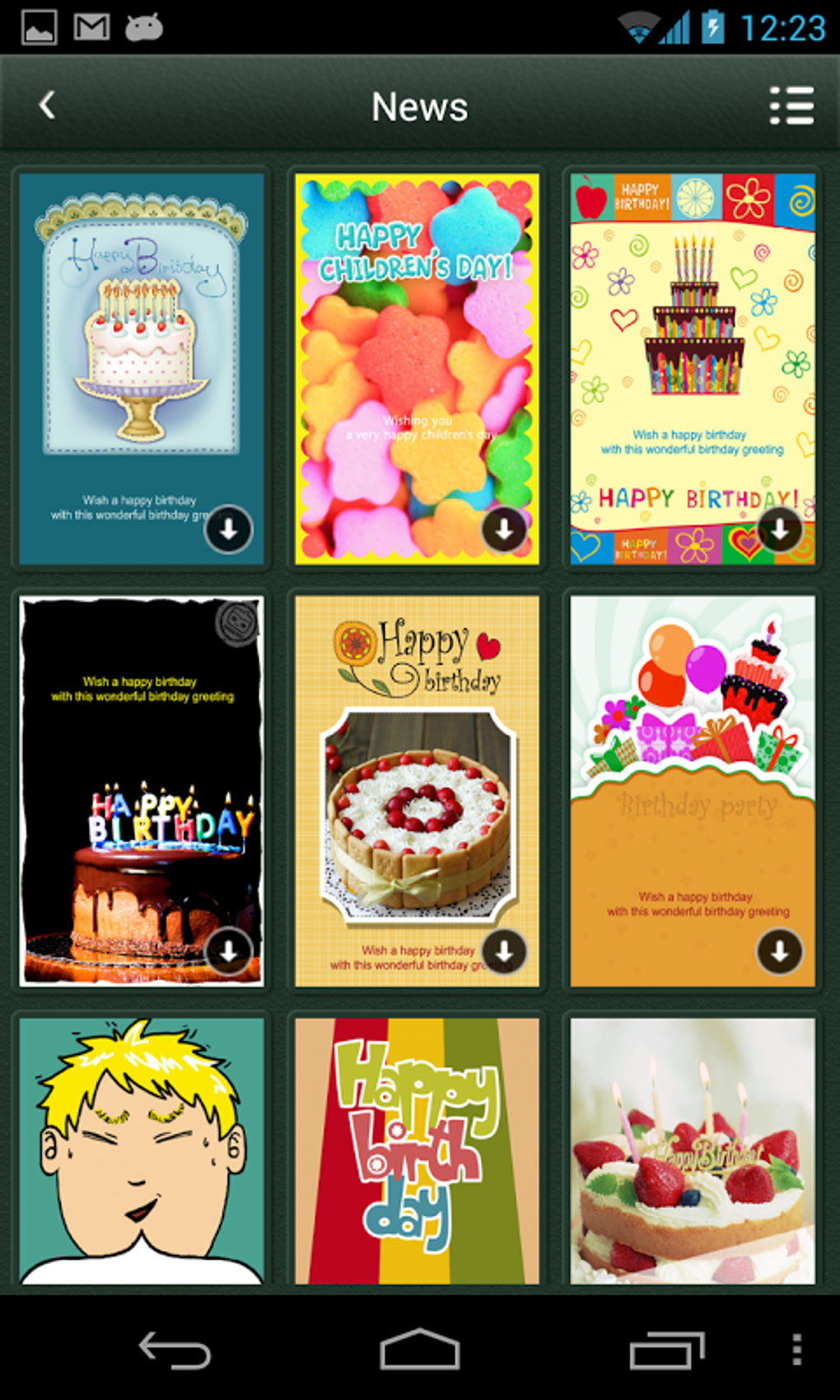The image size is (840, 1400).
Task: Open the system overflow menu dots
Action: pyautogui.click(x=796, y=1350)
